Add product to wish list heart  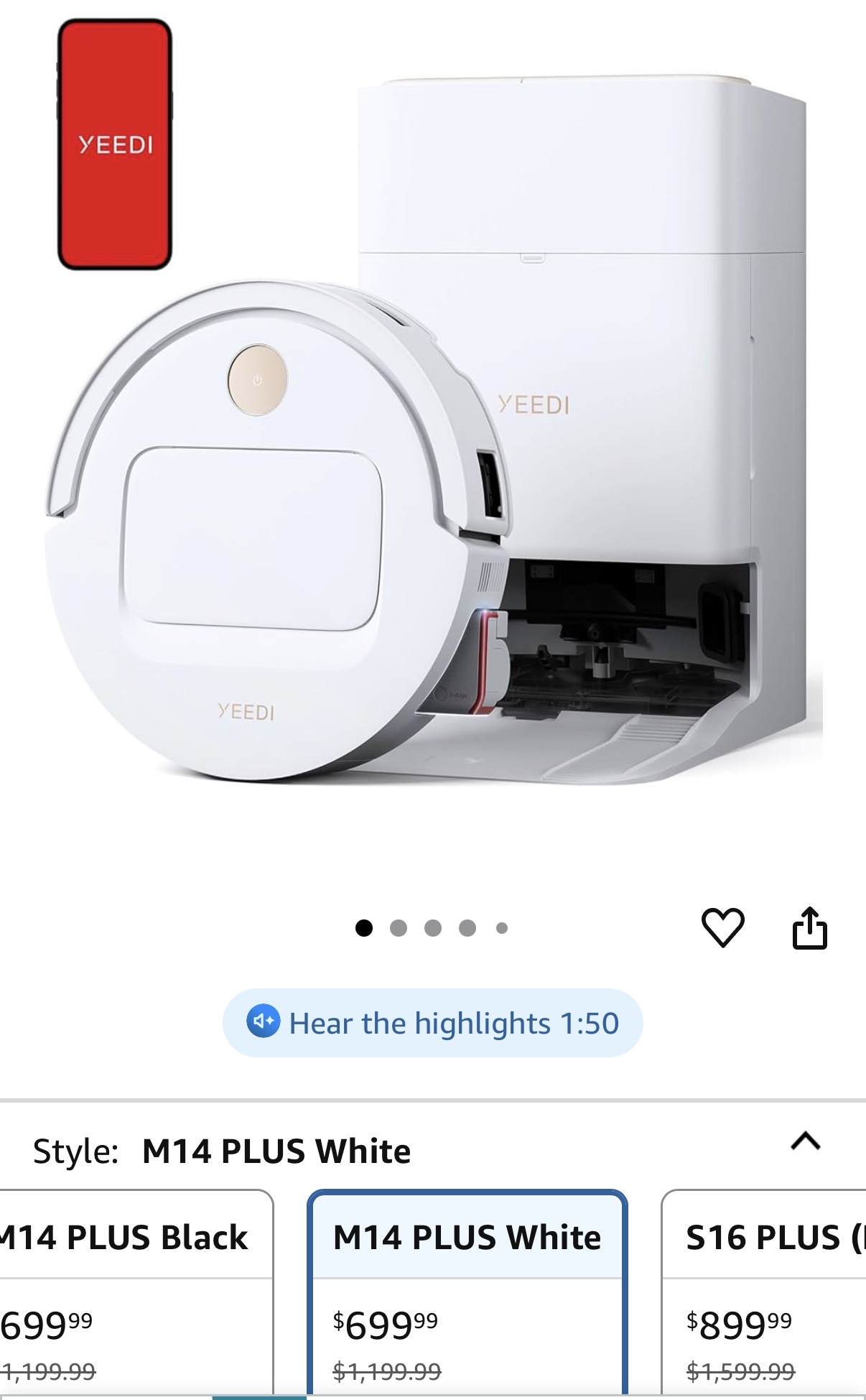pos(722,927)
